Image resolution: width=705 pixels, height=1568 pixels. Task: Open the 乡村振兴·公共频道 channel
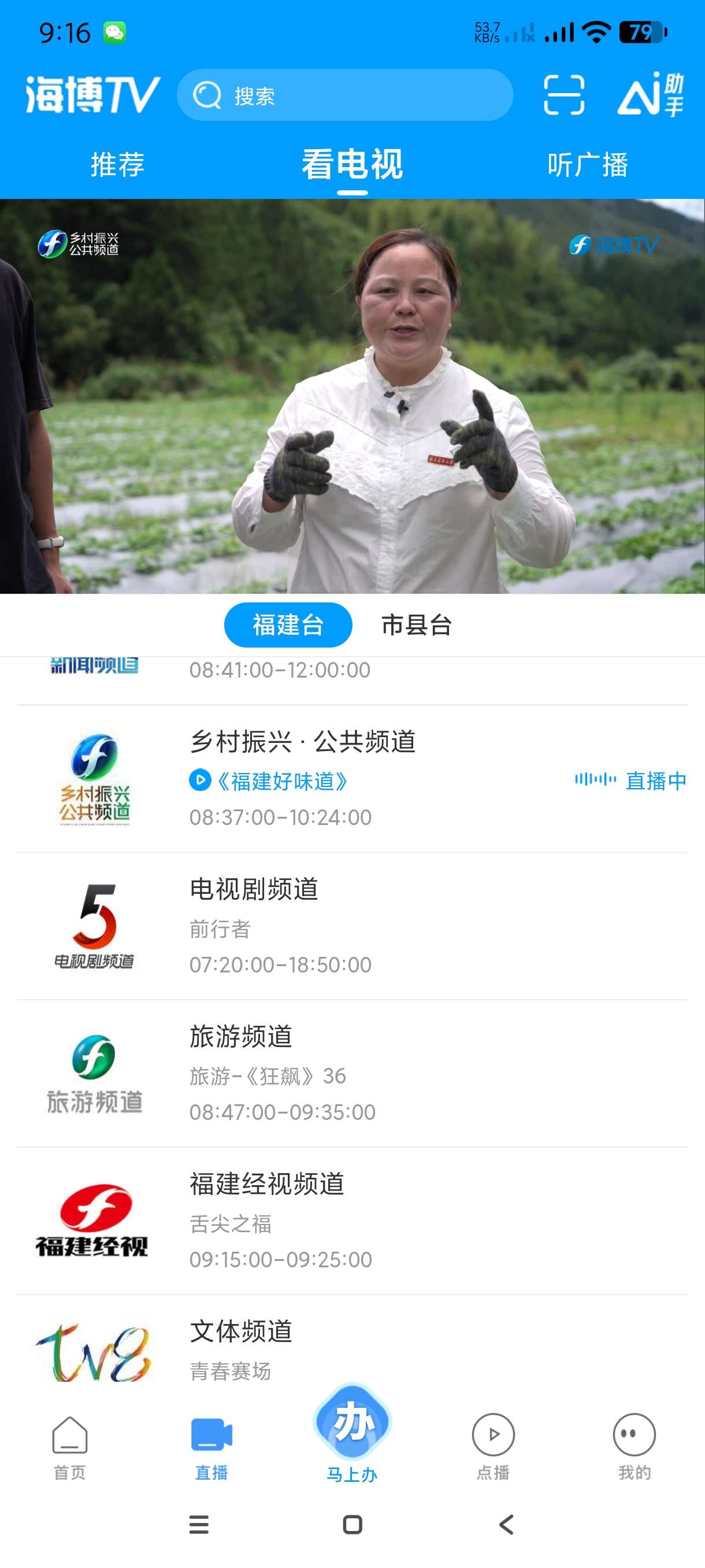(x=352, y=779)
